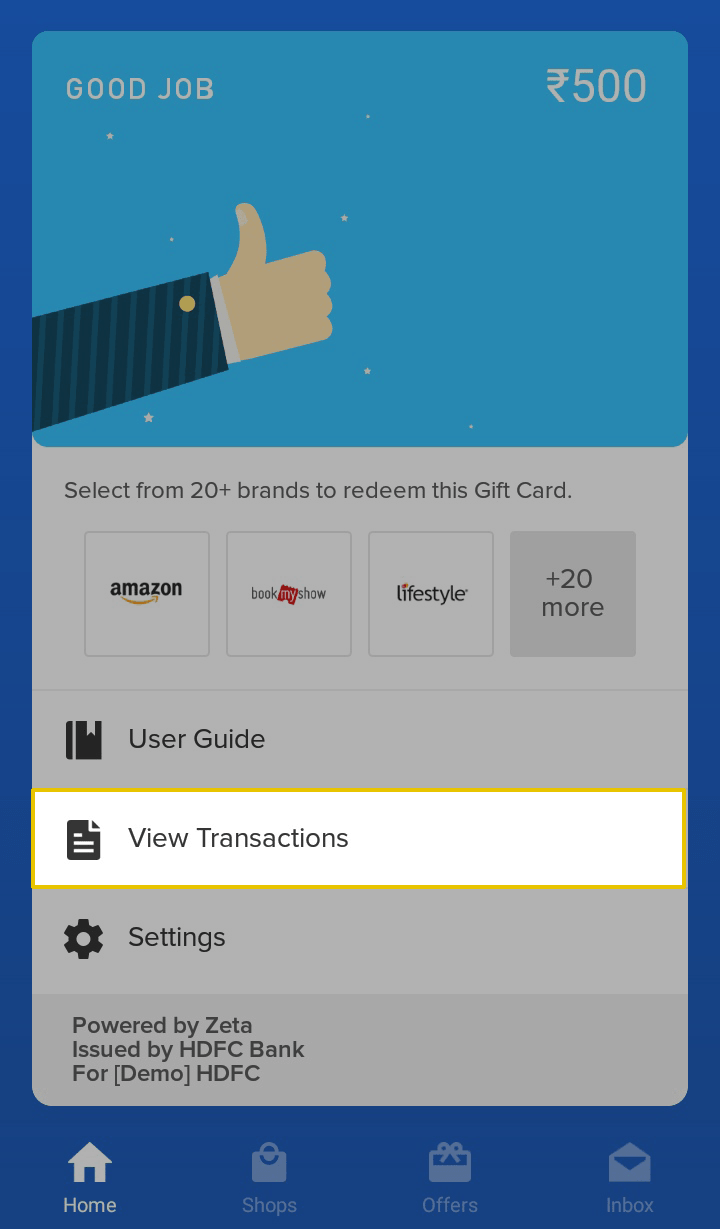Select the Amazon brand tile

tap(147, 594)
